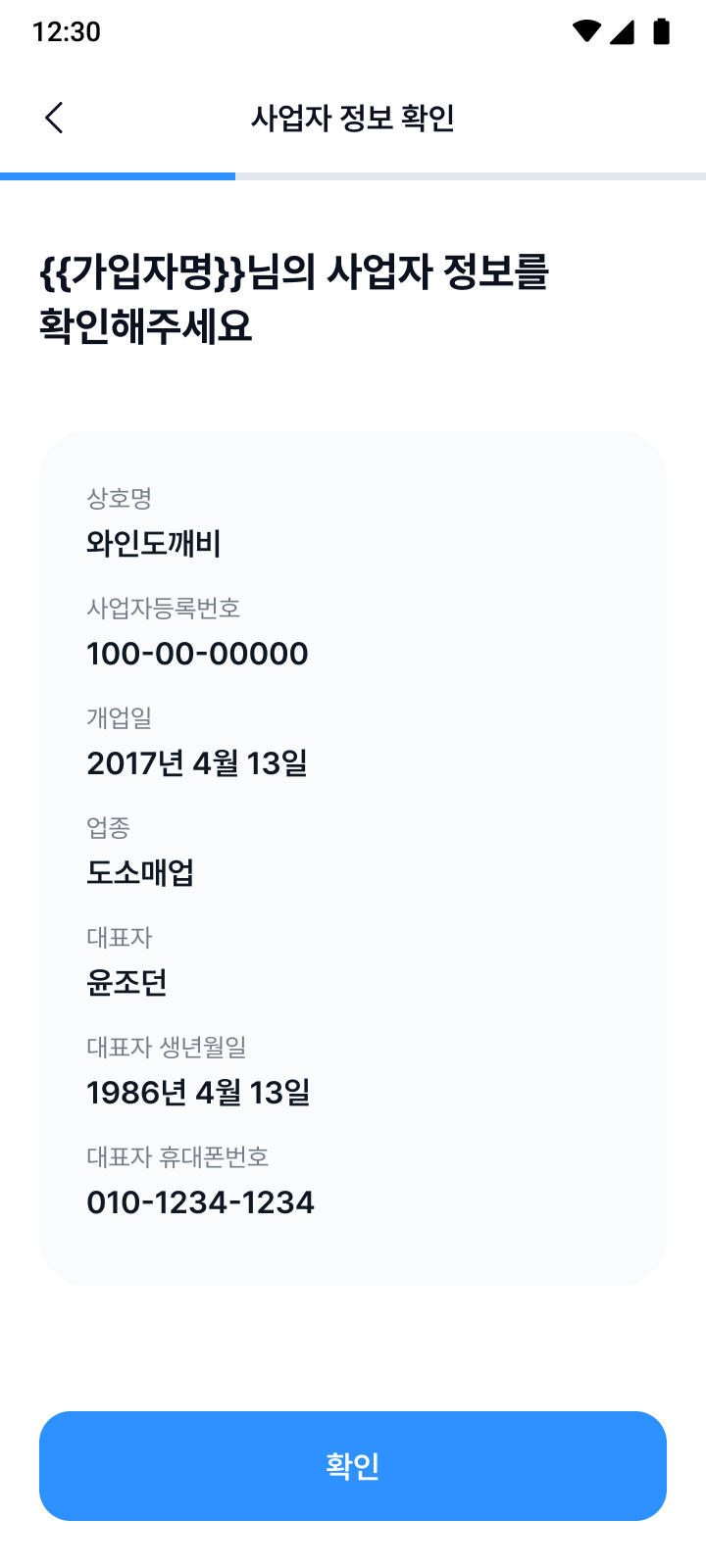The height and width of the screenshot is (1568, 706).
Task: Tap the blue 확인 button
Action: coord(353,1466)
